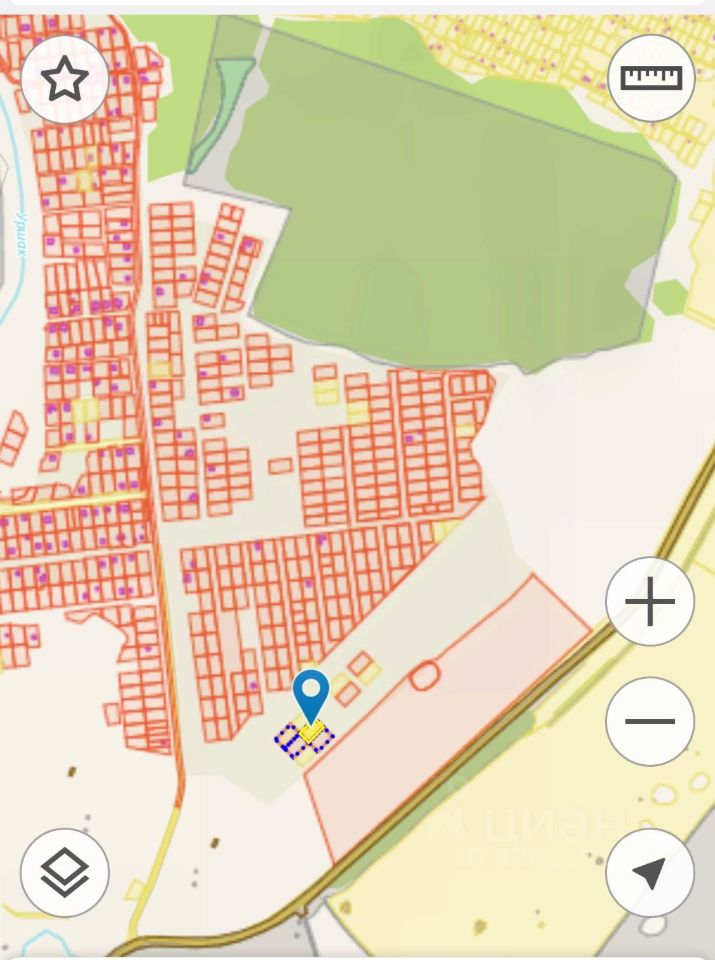Add this place to favorites with the star
Image resolution: width=715 pixels, height=960 pixels.
click(x=65, y=79)
